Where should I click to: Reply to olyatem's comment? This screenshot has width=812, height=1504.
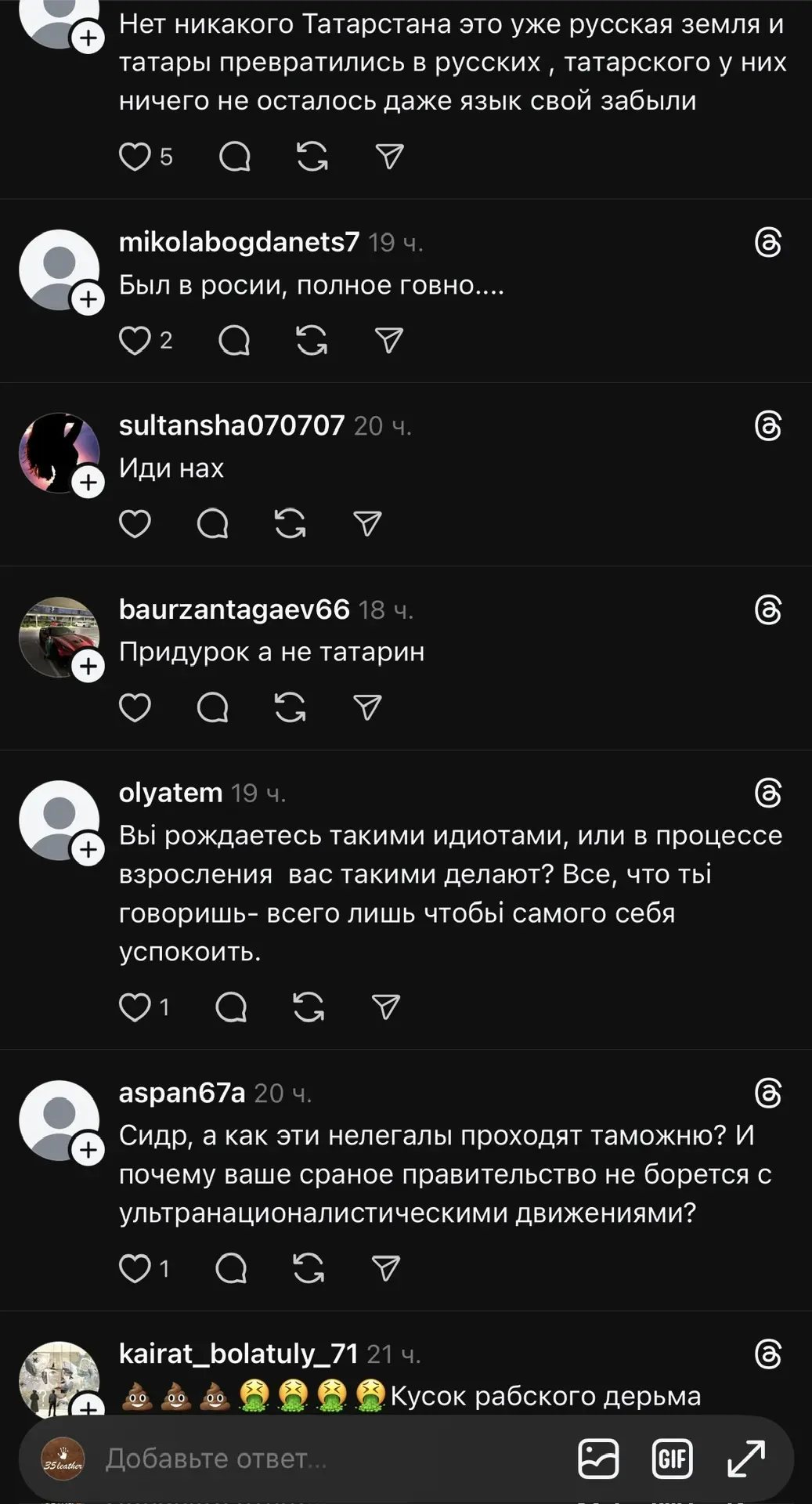point(231,1007)
